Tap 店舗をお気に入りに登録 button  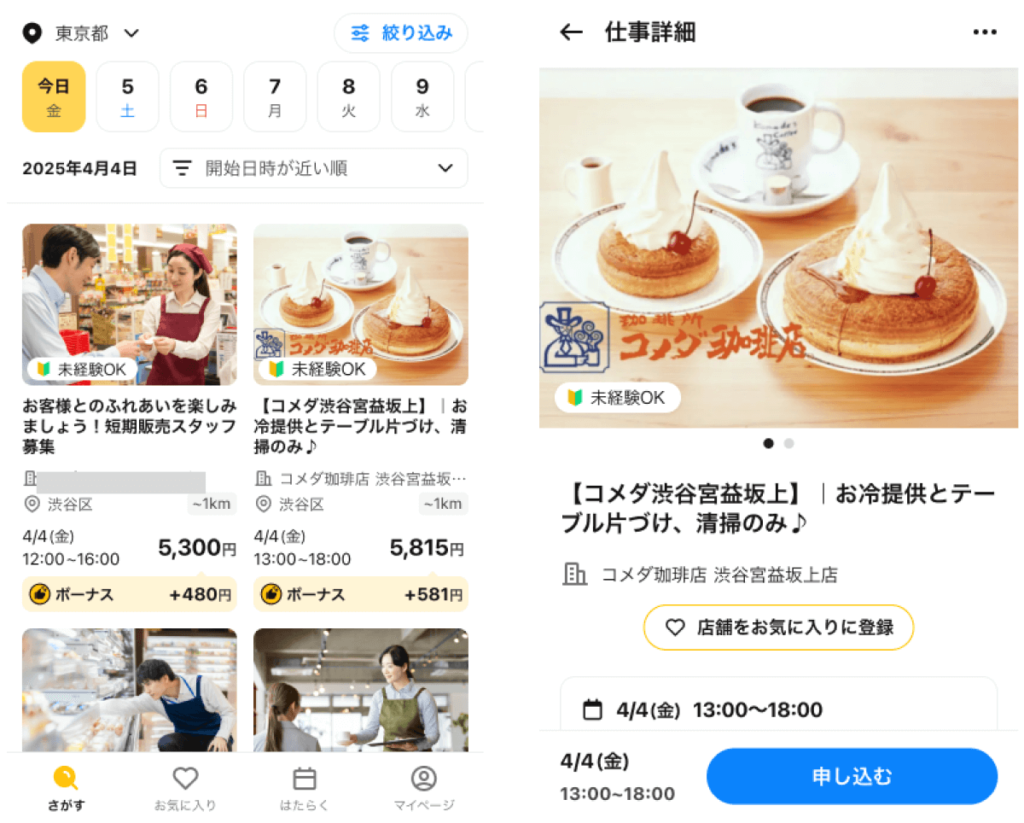[778, 627]
